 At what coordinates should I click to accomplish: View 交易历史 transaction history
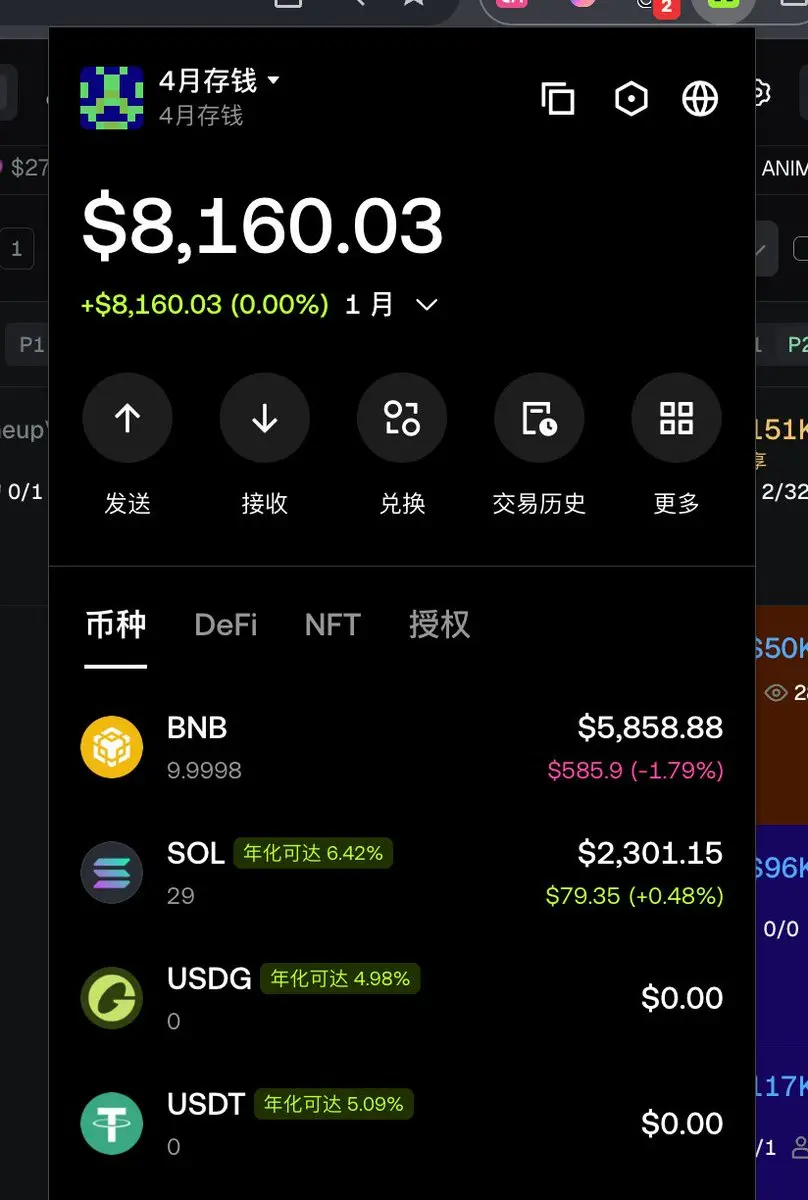[539, 419]
